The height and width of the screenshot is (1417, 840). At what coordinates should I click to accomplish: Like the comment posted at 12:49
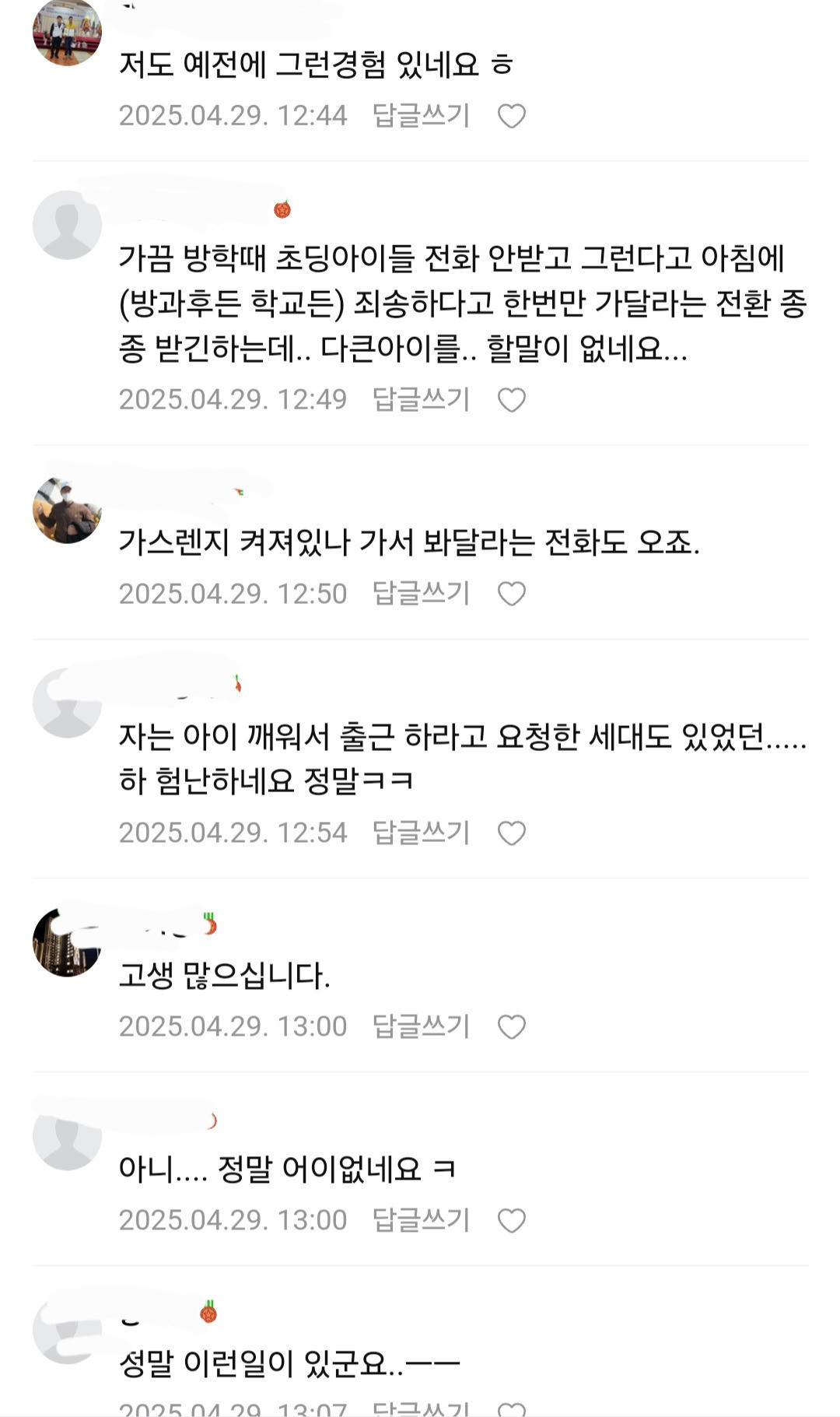coord(512,400)
